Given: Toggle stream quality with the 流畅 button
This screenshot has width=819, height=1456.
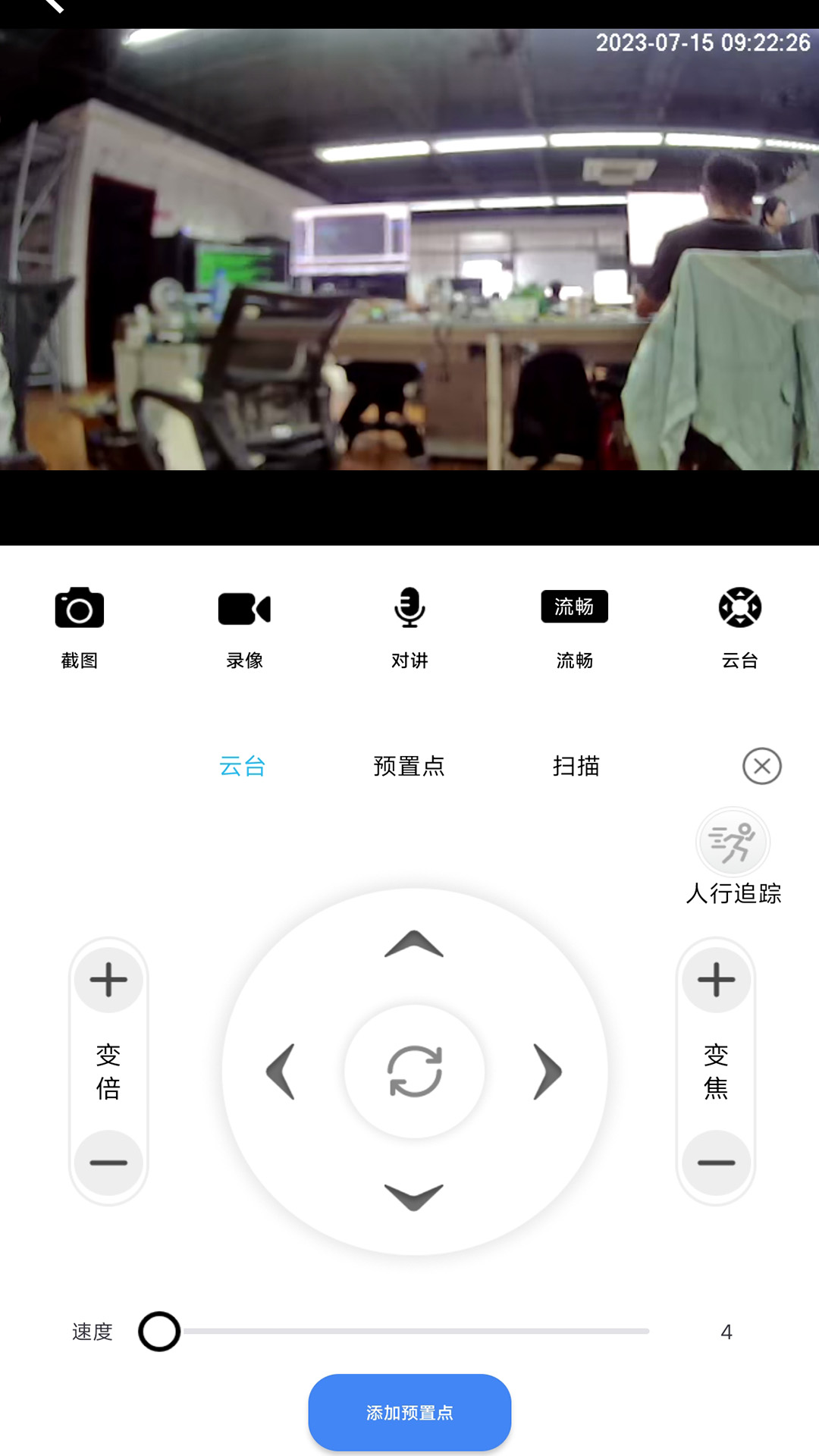Looking at the screenshot, I should pyautogui.click(x=574, y=607).
